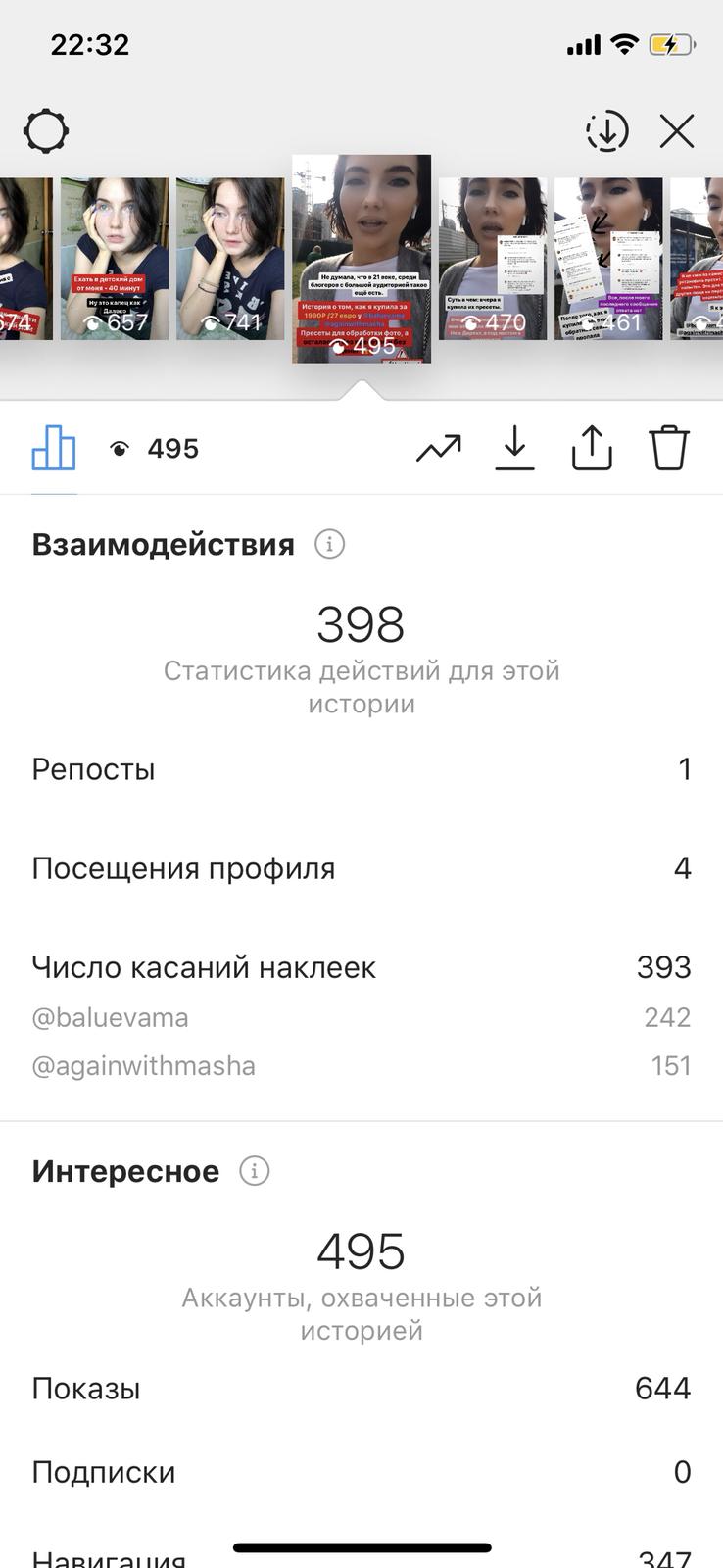Close the story insights view
The image size is (723, 1568).
(677, 131)
